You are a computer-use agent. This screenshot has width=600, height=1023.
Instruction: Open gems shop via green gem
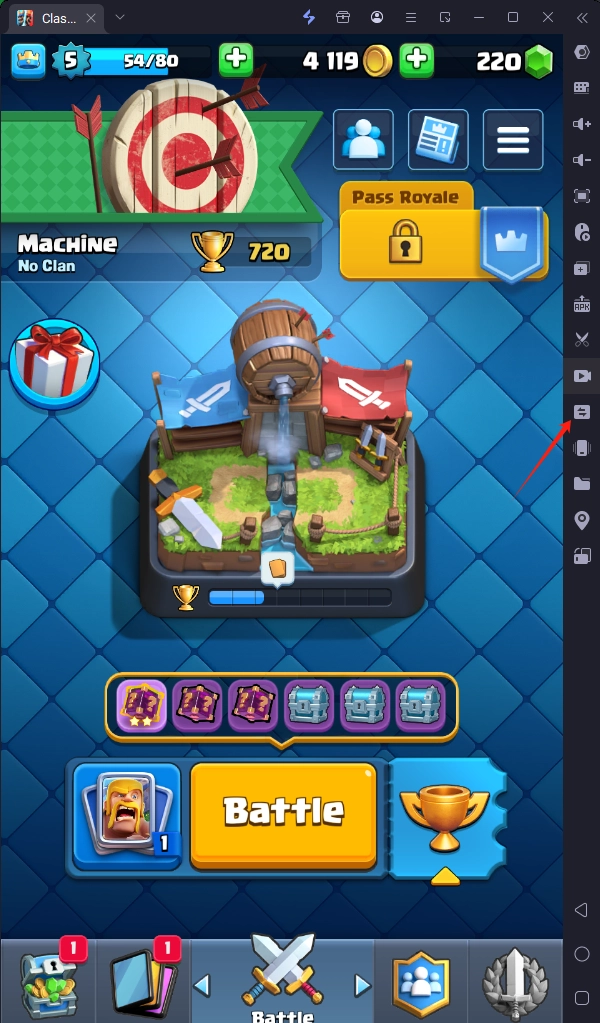coord(538,62)
